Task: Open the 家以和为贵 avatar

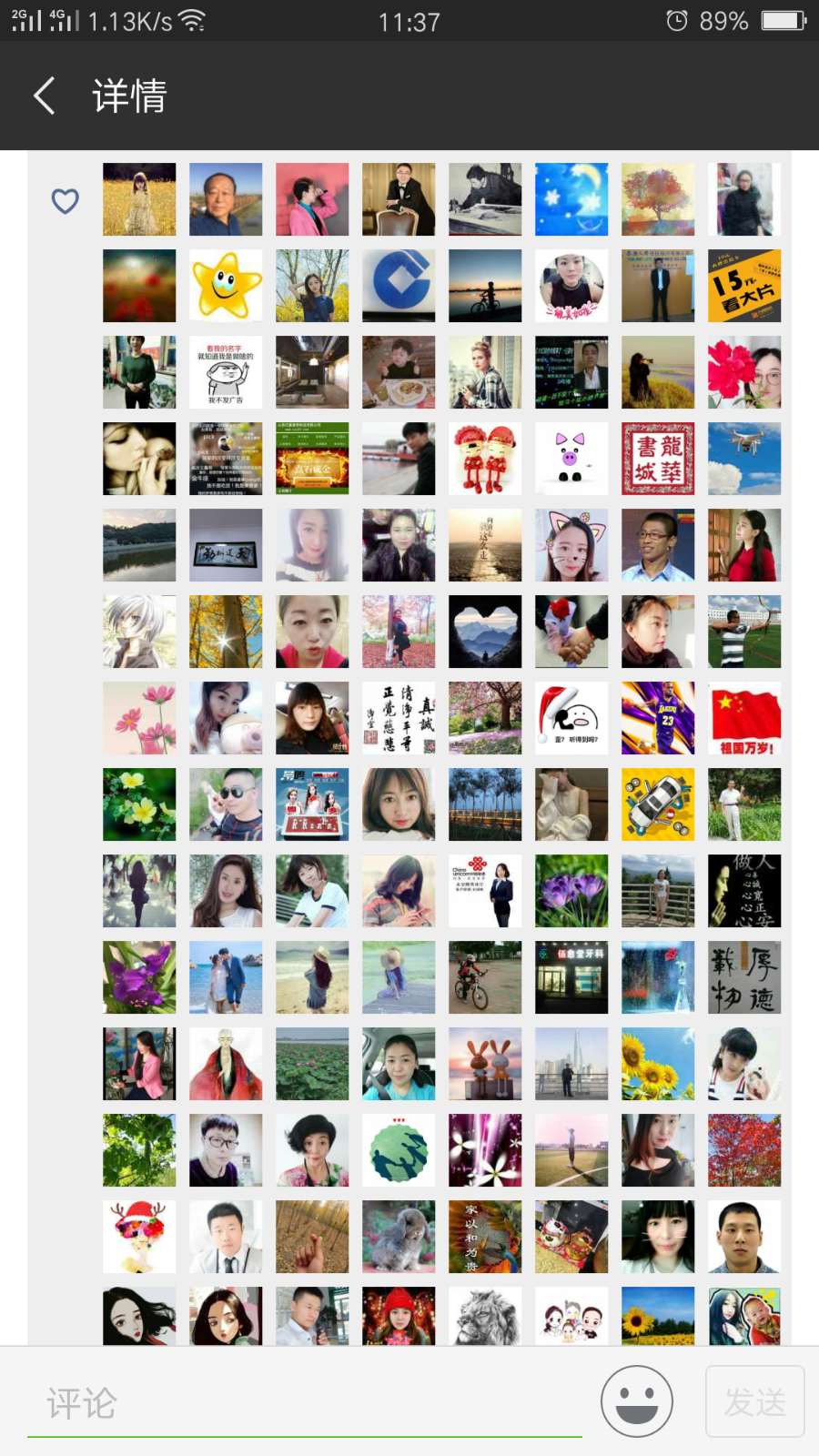Action: pos(485,1237)
